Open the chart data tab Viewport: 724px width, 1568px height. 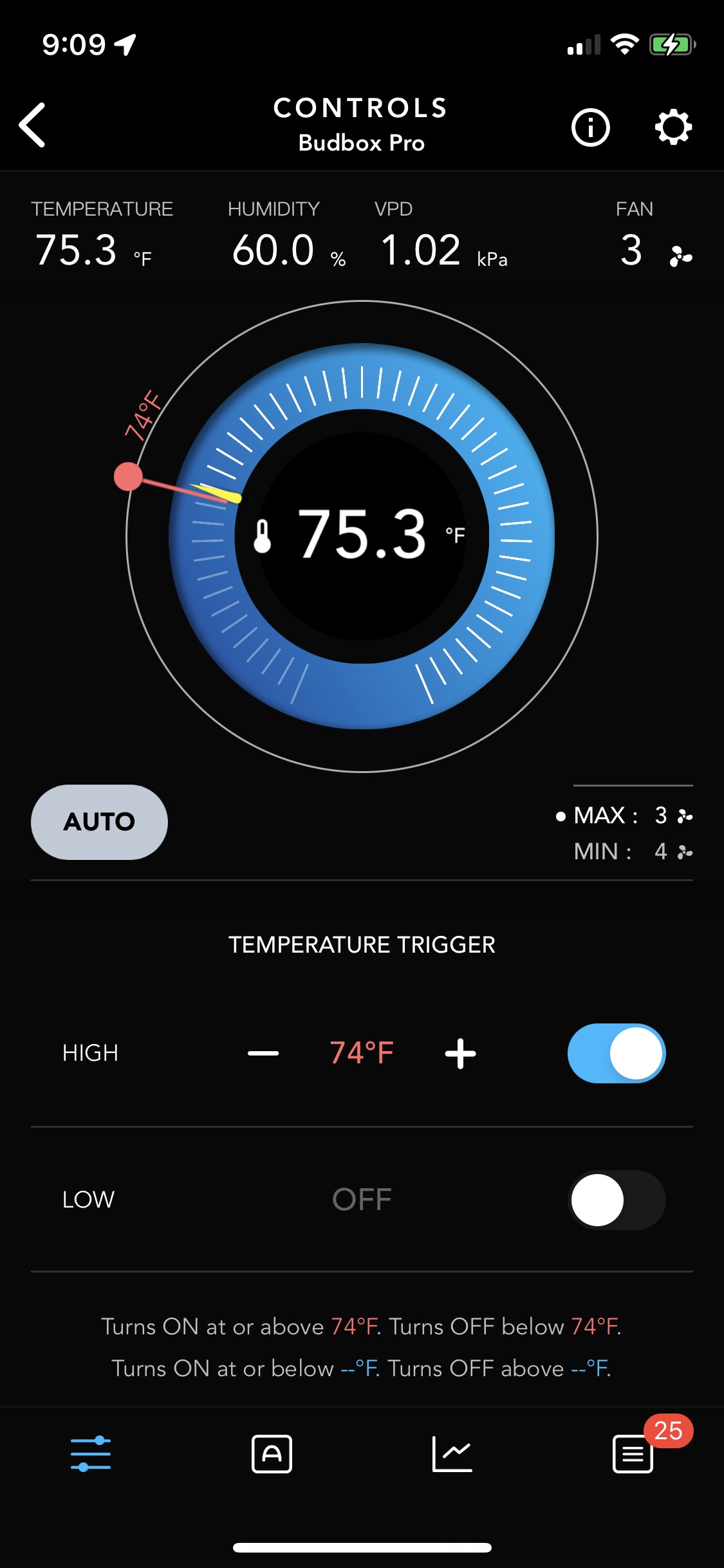coord(452,1453)
